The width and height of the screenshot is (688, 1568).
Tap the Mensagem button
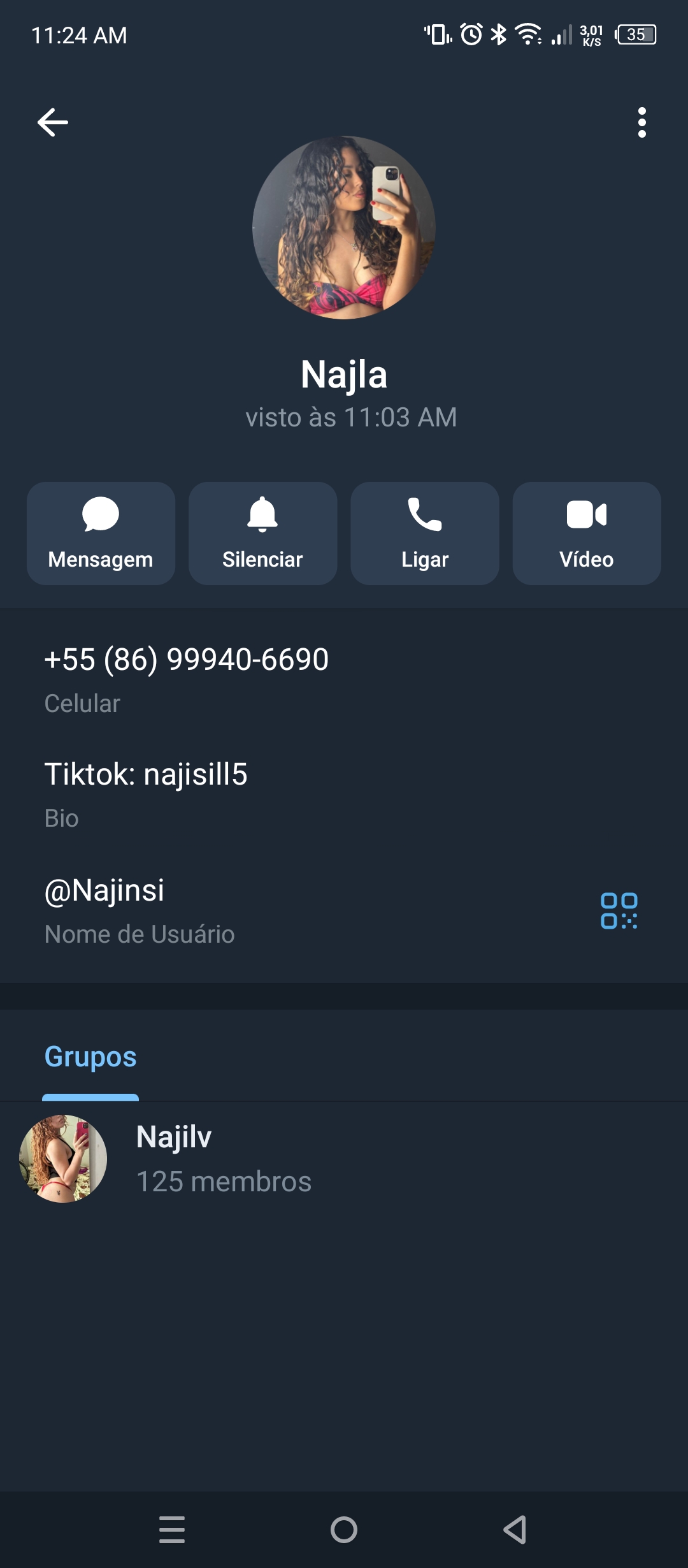pos(101,533)
